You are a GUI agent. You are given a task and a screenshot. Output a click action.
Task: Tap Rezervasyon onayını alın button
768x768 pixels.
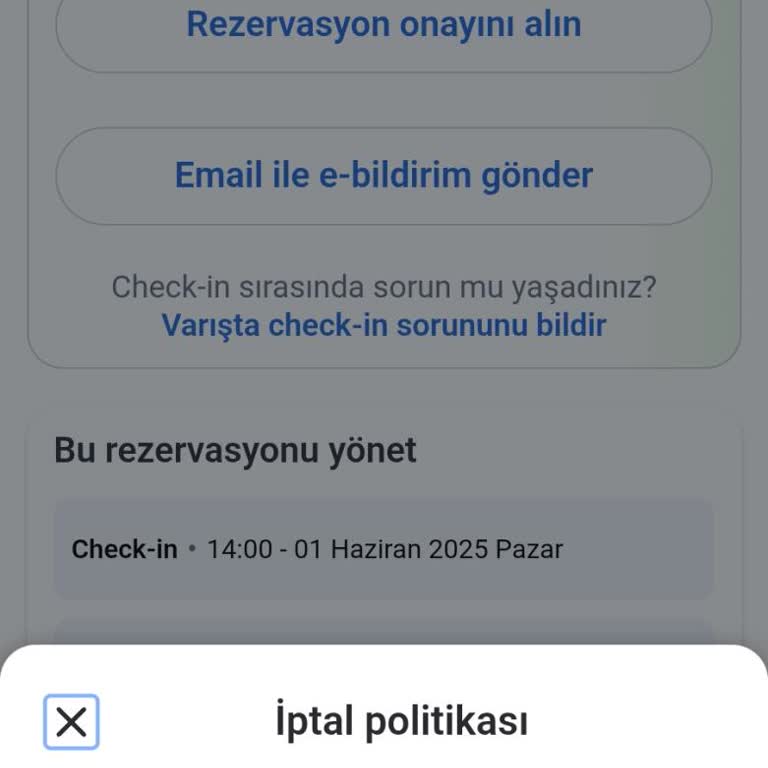[383, 26]
